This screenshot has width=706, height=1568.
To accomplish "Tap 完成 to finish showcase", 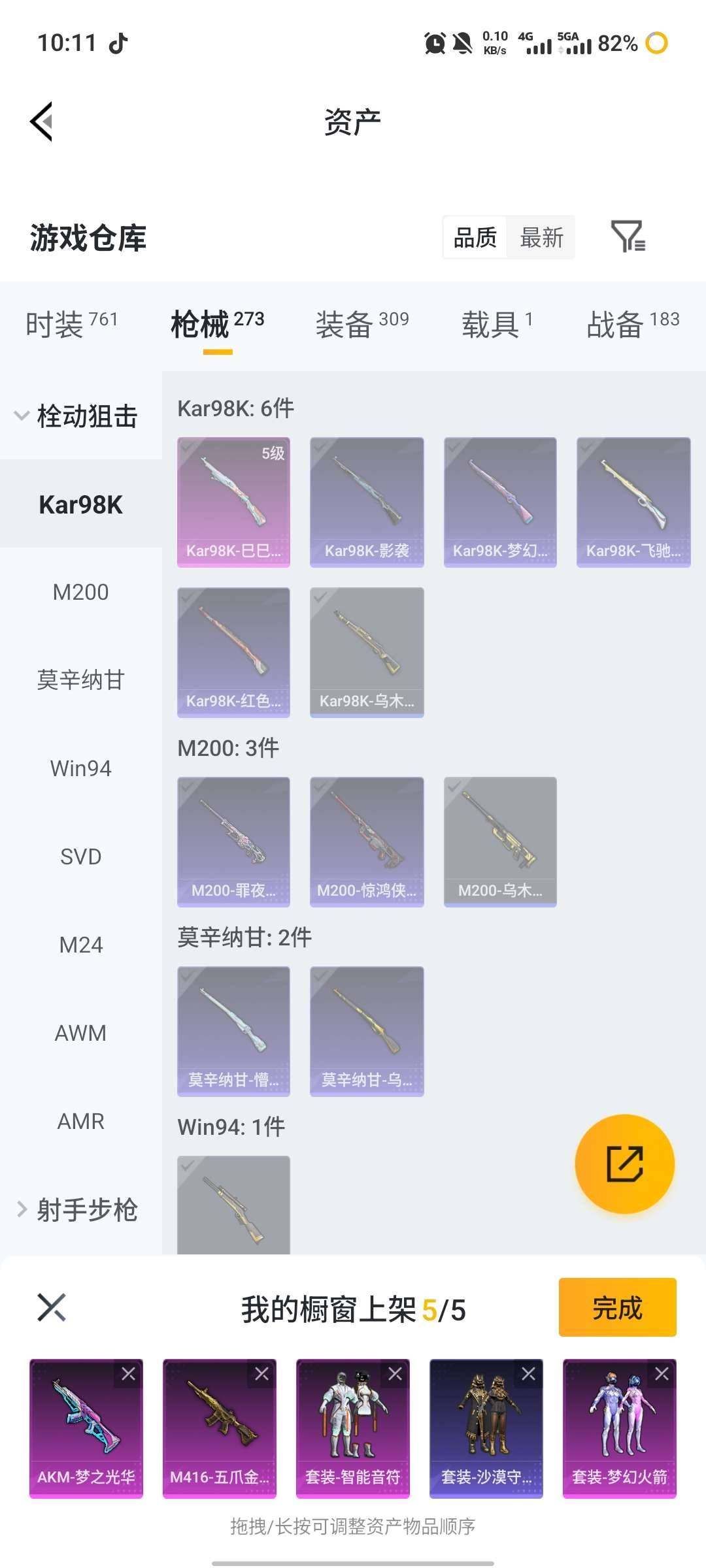I will pyautogui.click(x=617, y=1307).
